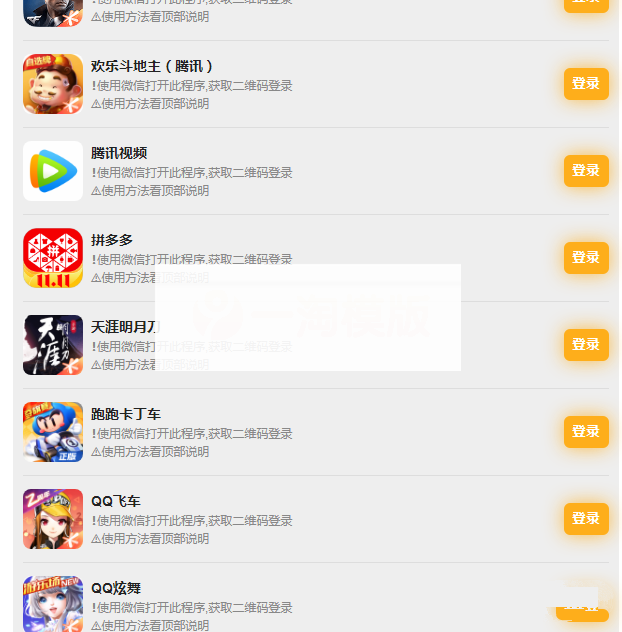Image resolution: width=622 pixels, height=632 pixels.
Task: Select the 拼多多 app icon
Action: (53, 258)
